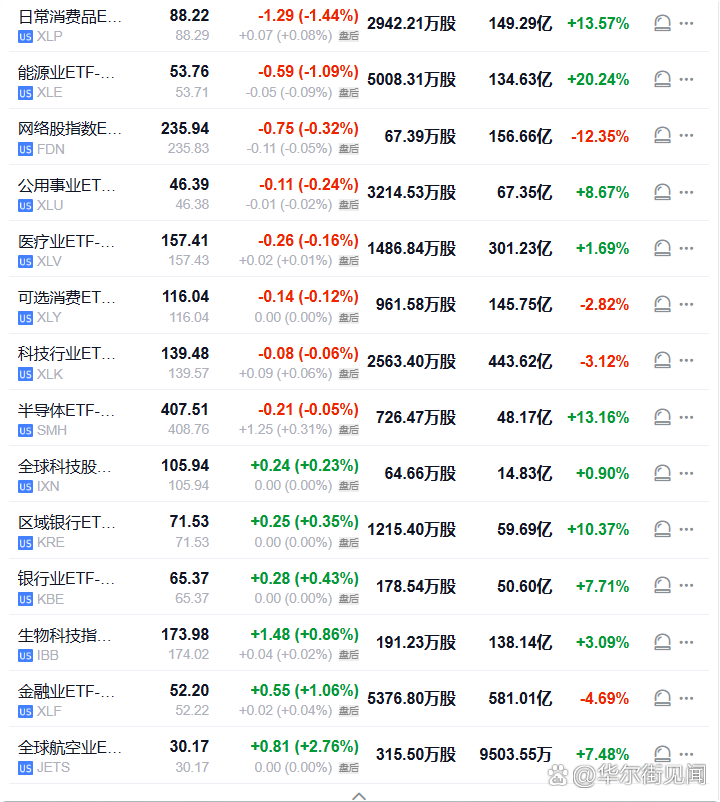Image resolution: width=720 pixels, height=802 pixels.
Task: Open the three-dot menu for IBB
Action: tap(686, 642)
